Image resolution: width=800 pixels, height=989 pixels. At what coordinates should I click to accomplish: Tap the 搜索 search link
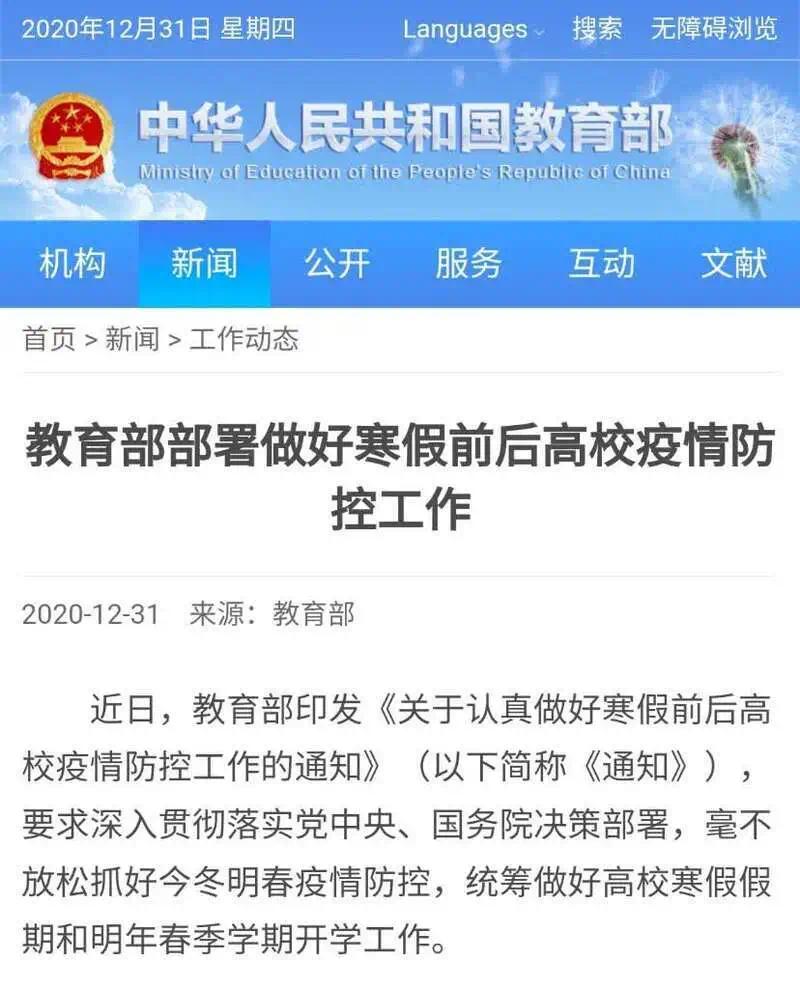coord(598,29)
